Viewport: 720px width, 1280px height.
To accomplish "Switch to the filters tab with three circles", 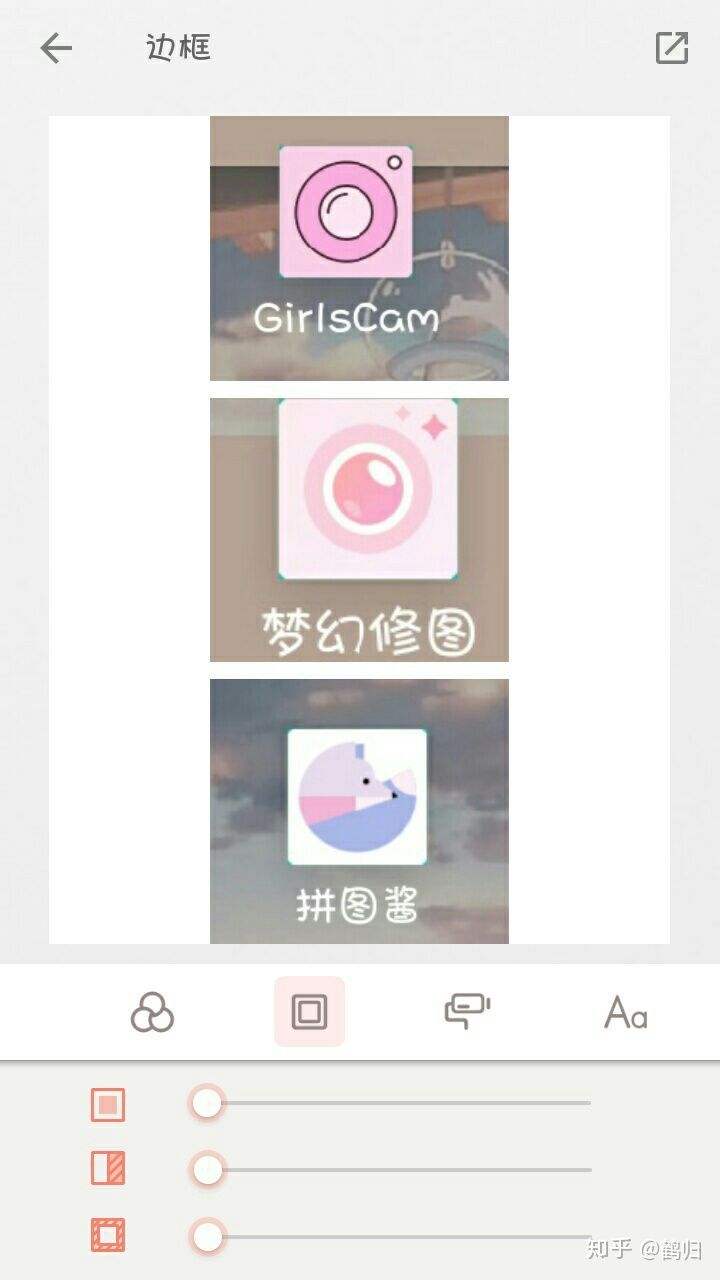I will (x=152, y=1012).
